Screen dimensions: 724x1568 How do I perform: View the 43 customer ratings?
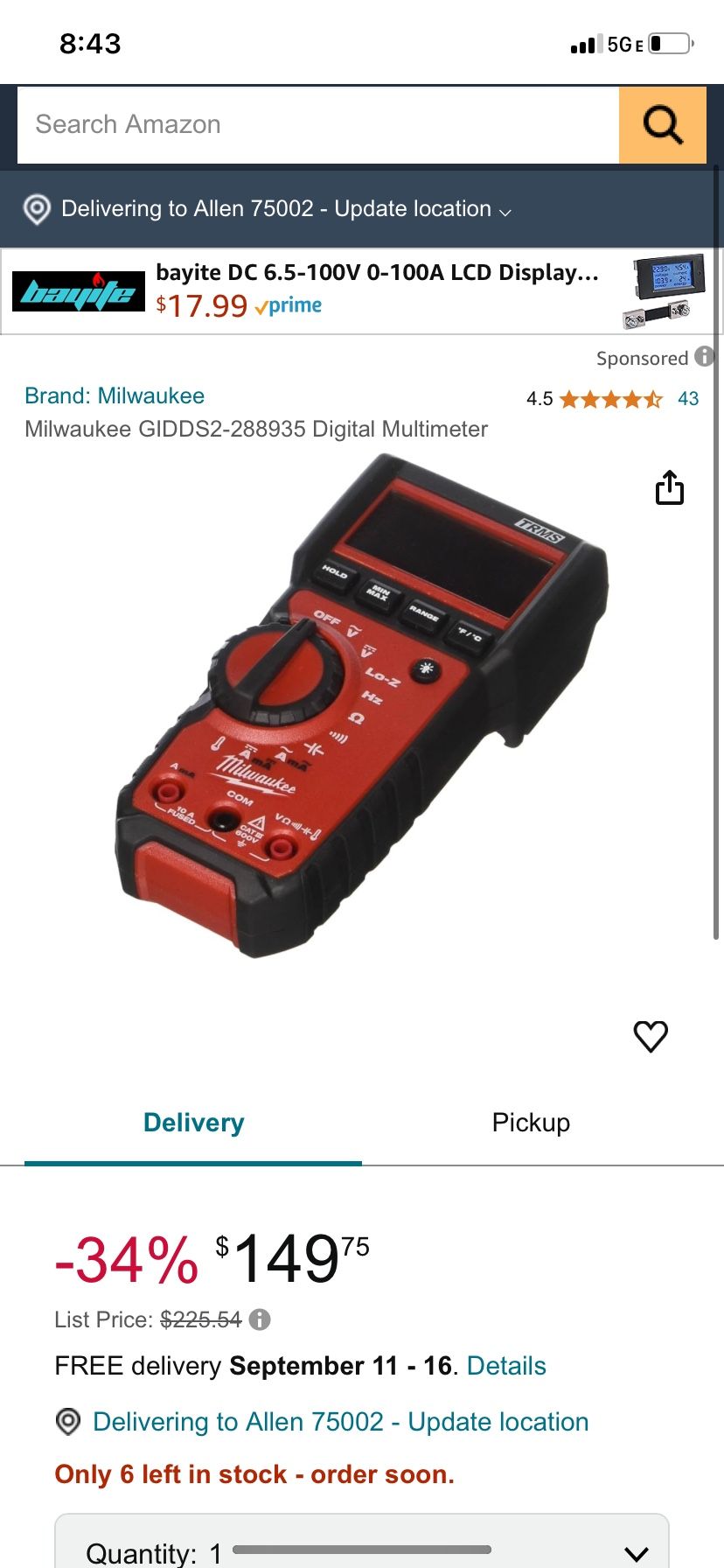tap(688, 399)
